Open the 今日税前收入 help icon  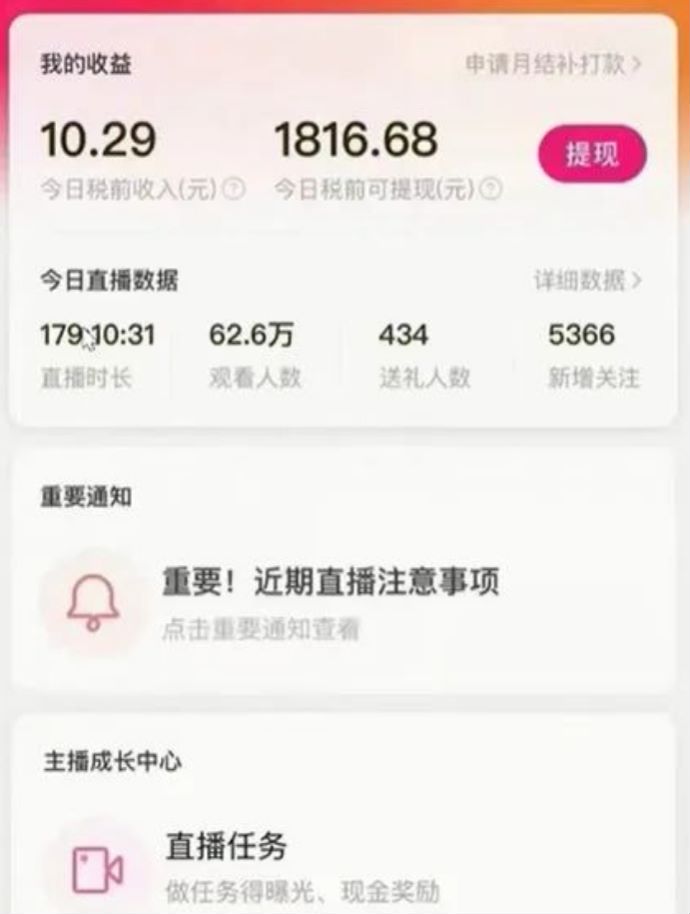point(234,189)
